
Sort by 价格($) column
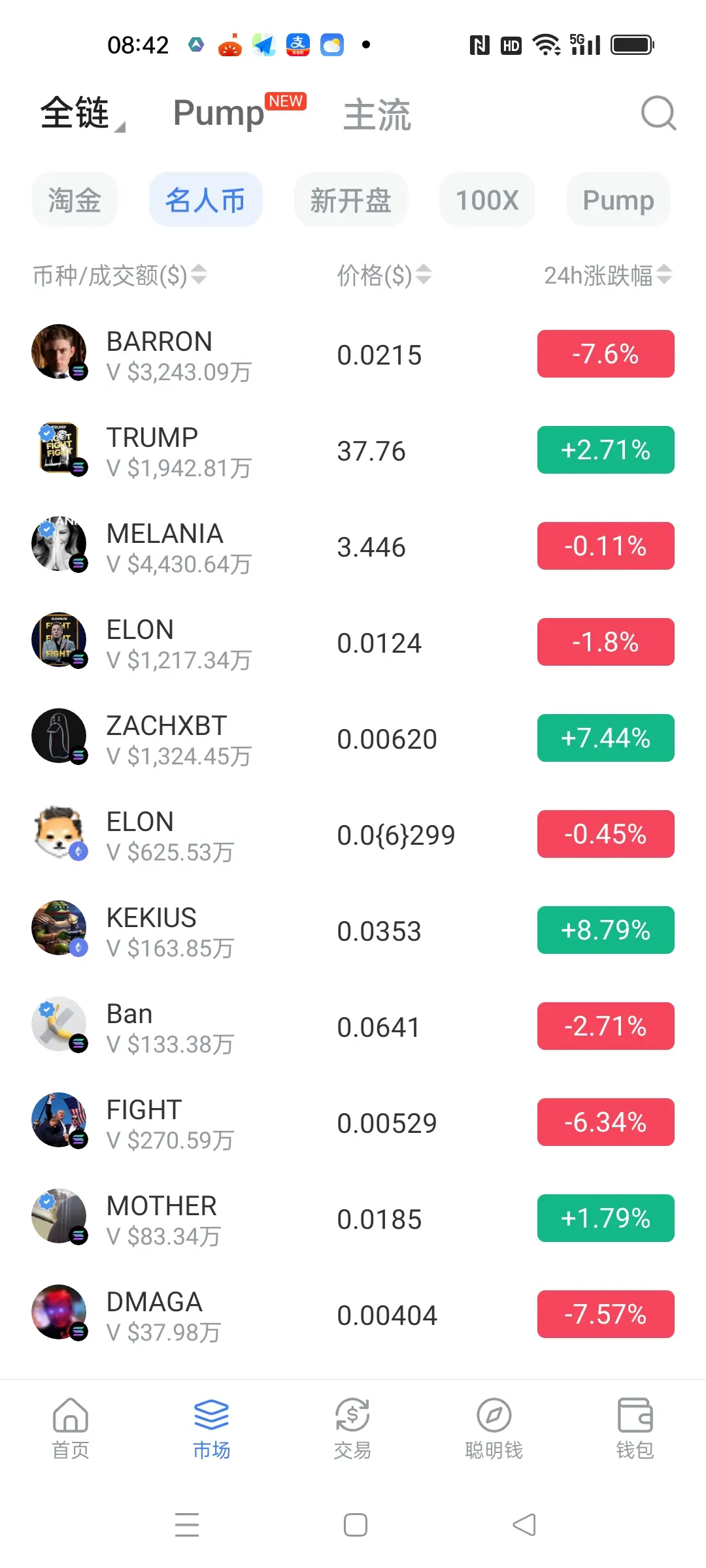pyautogui.click(x=384, y=275)
